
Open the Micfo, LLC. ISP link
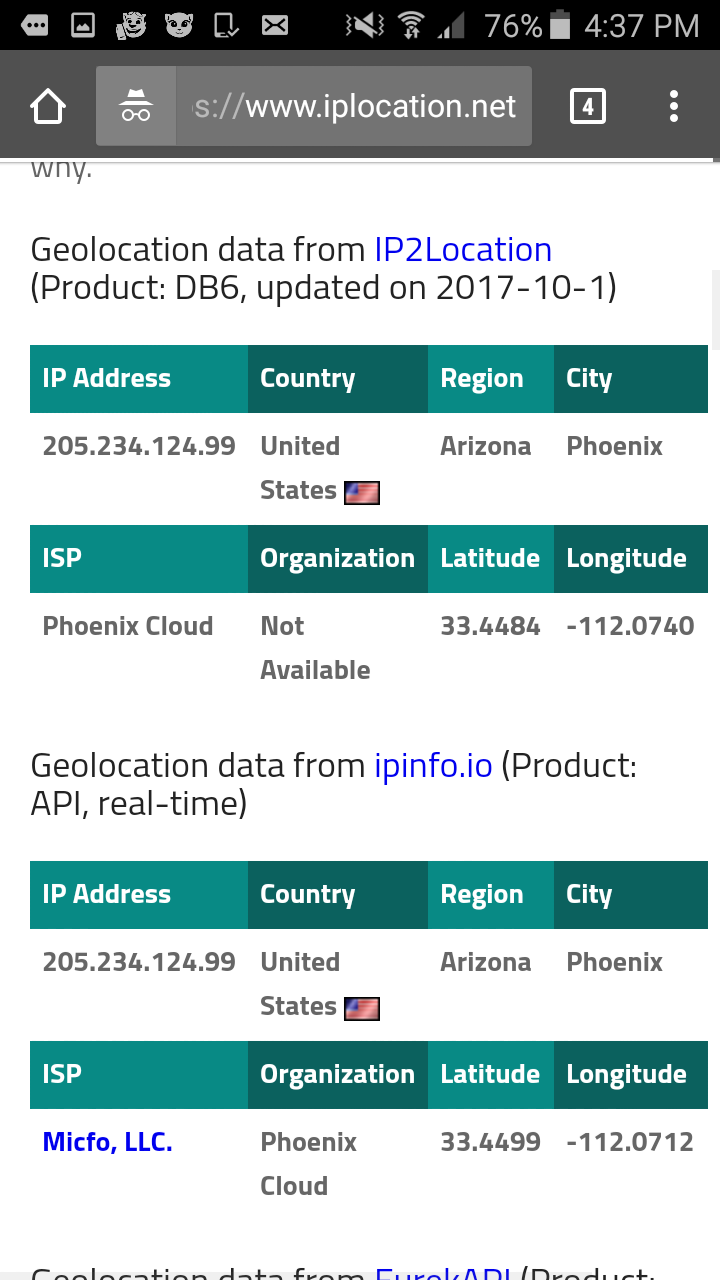pyautogui.click(x=108, y=1141)
